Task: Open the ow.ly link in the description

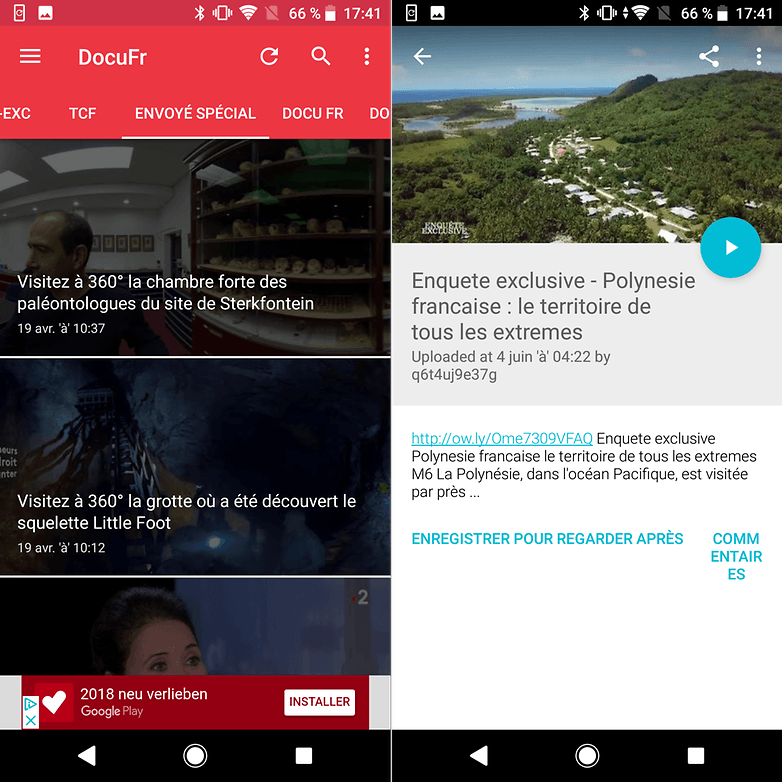Action: [502, 438]
